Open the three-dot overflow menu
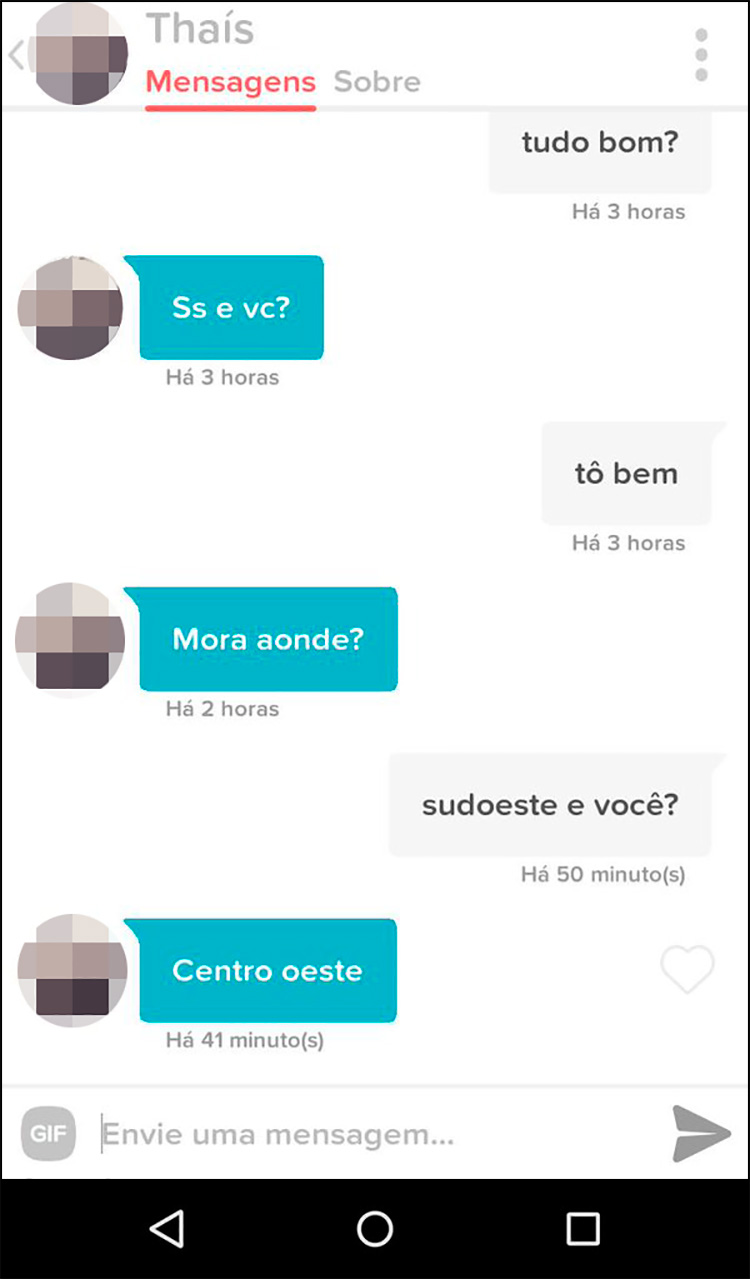The width and height of the screenshot is (750, 1279). 701,55
